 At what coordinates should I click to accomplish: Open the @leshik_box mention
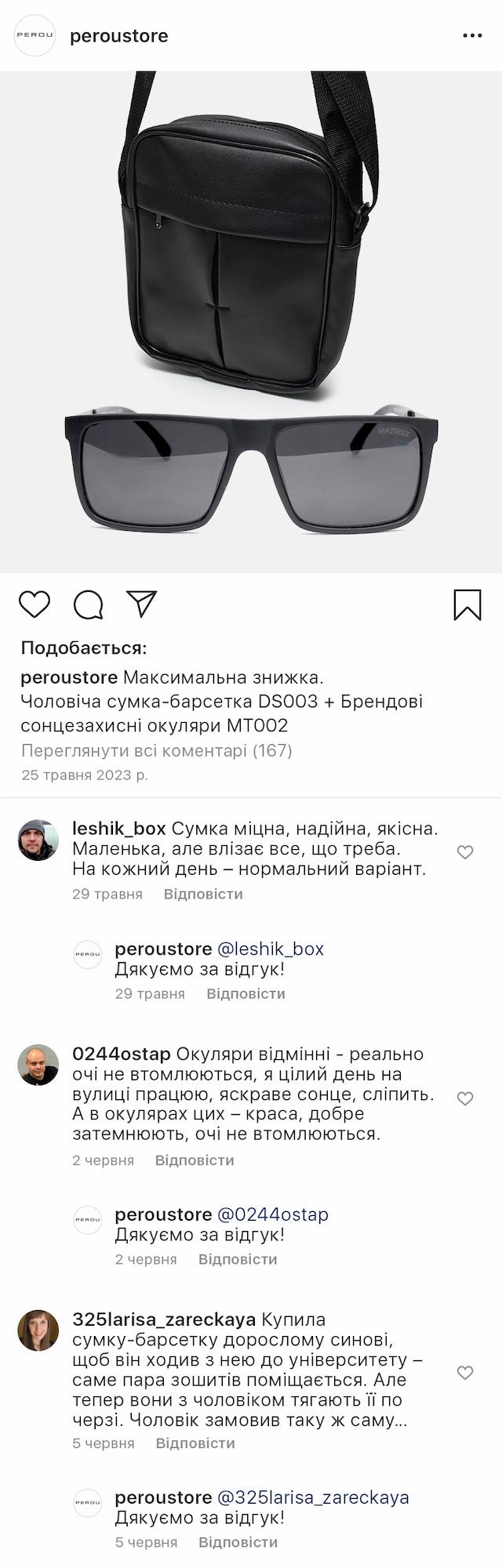(x=270, y=949)
